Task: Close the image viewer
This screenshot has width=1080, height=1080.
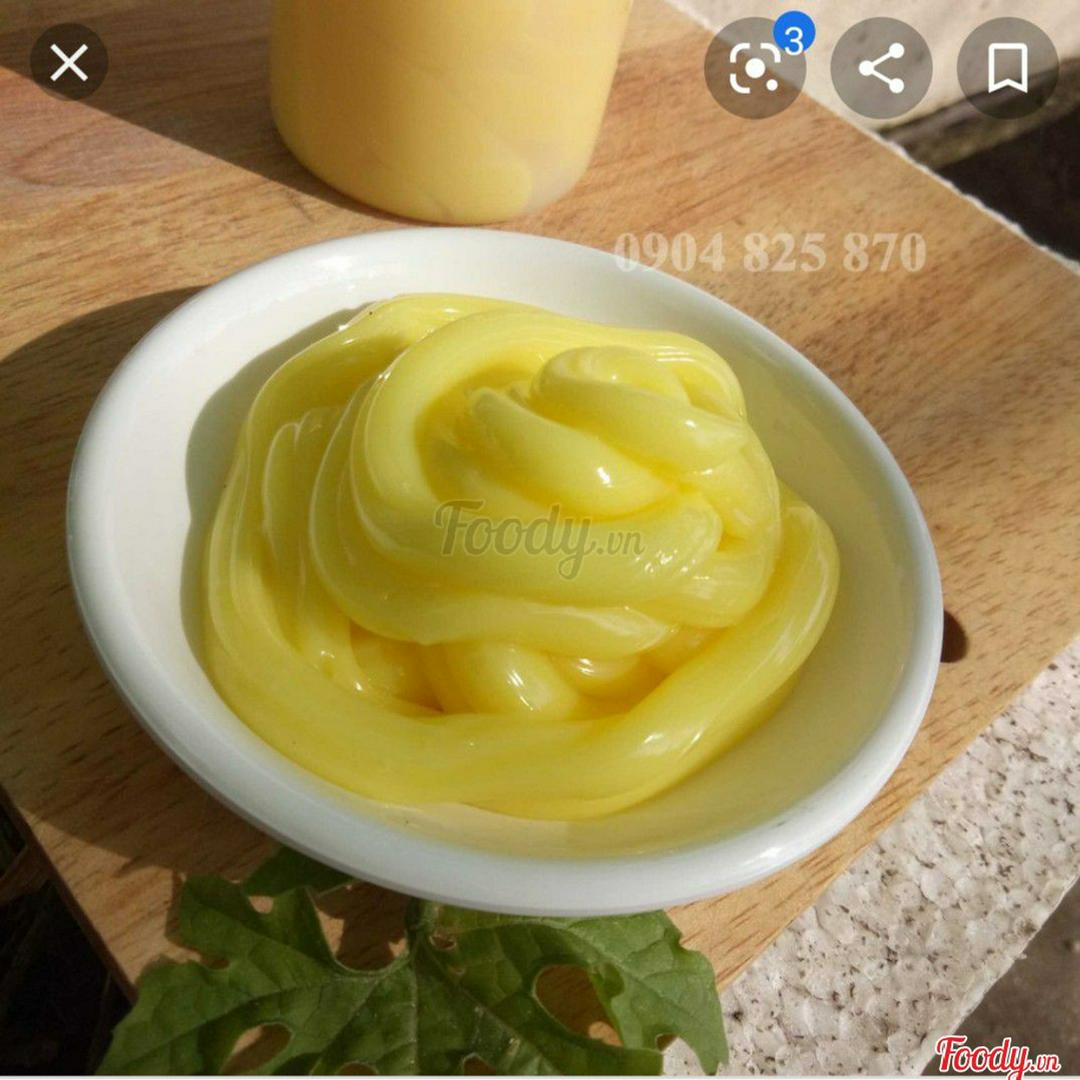Action: point(68,63)
